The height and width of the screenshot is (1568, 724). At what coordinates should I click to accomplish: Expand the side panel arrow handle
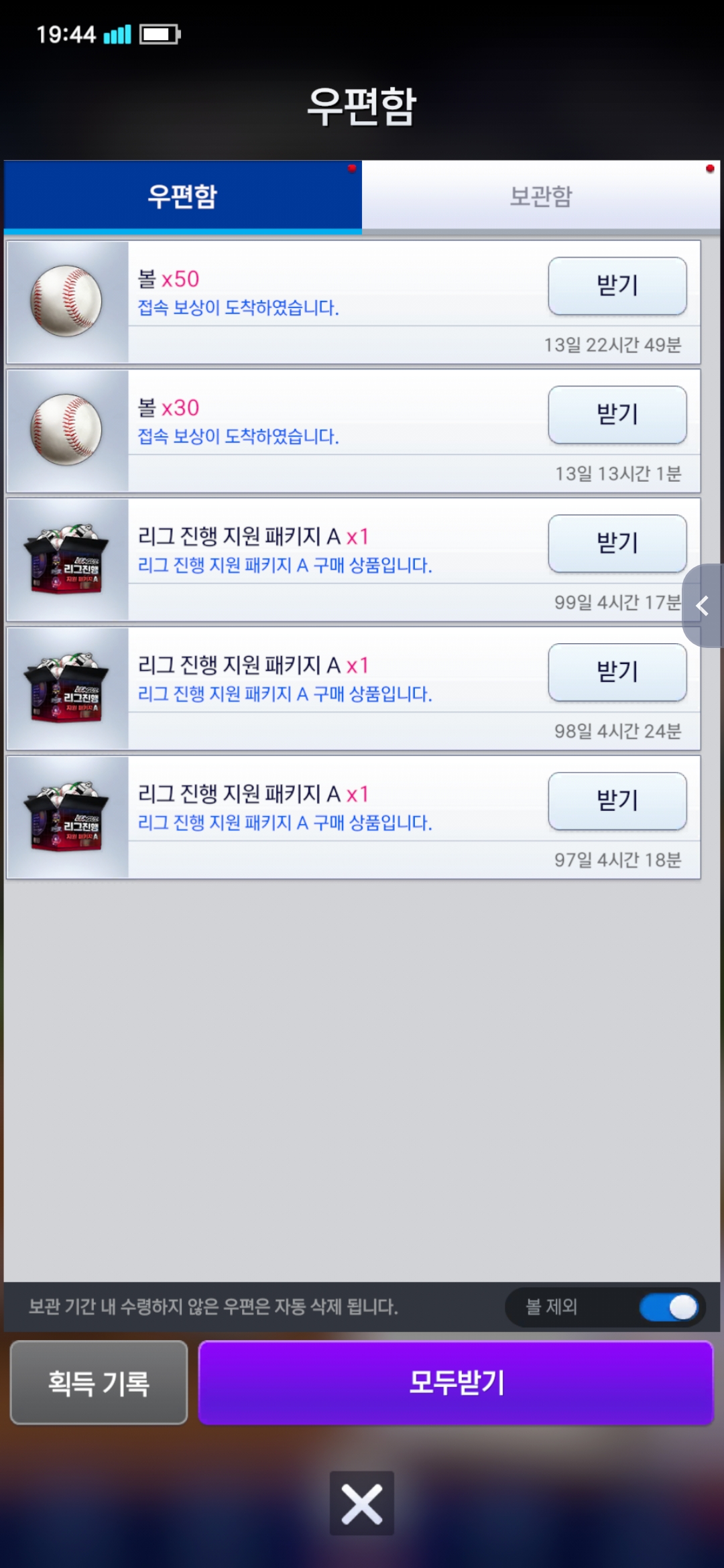(703, 606)
